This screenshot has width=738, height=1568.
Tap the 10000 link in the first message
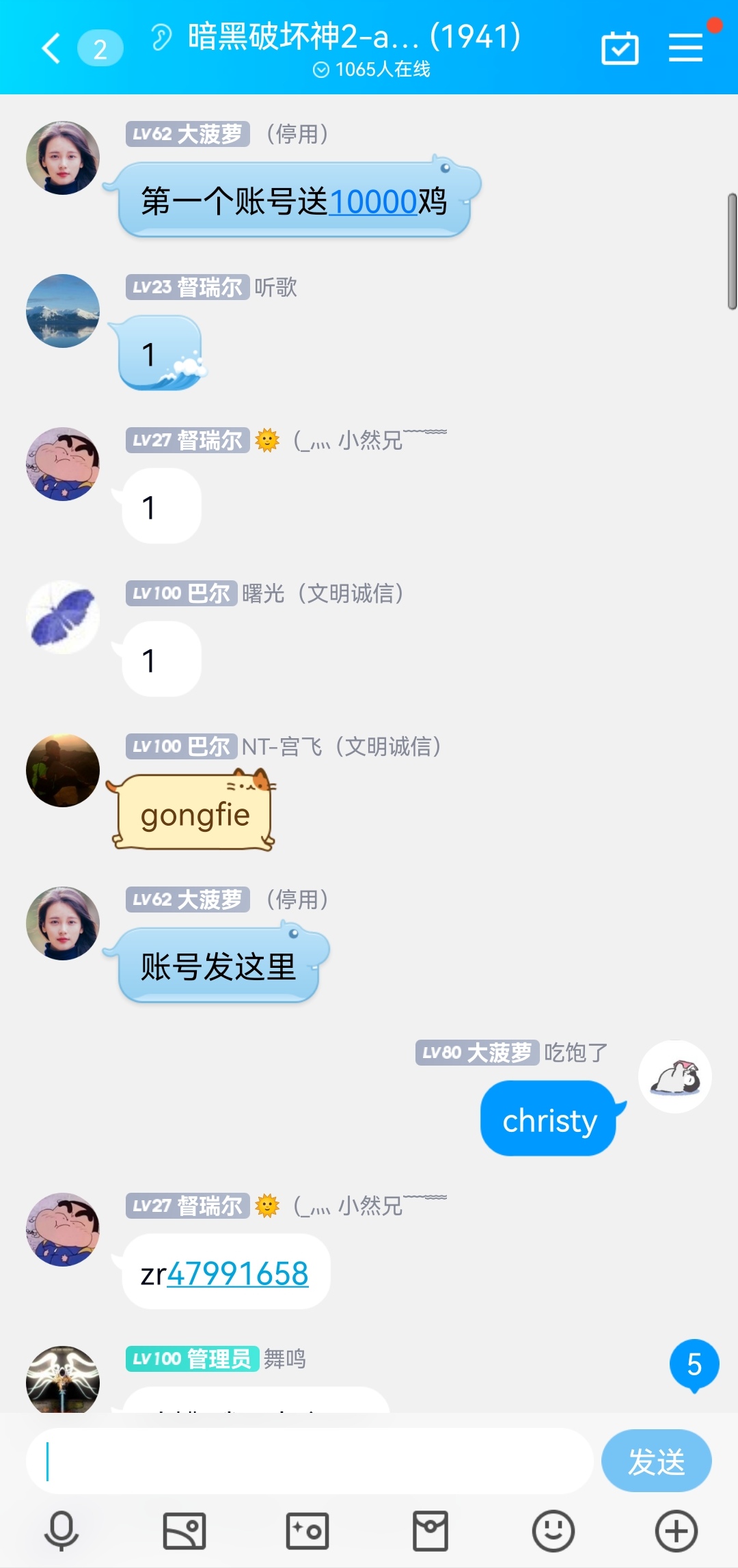(x=373, y=202)
